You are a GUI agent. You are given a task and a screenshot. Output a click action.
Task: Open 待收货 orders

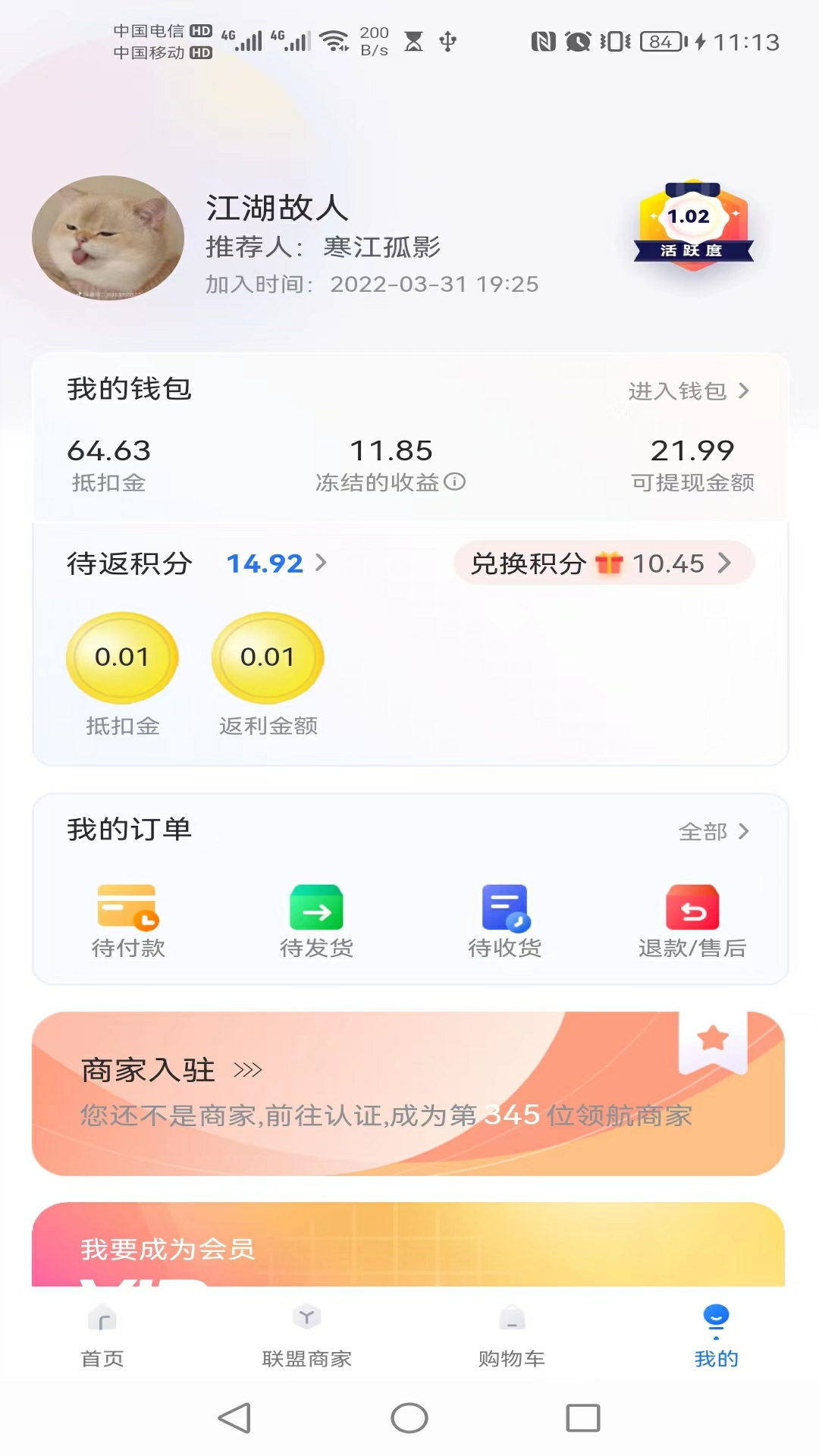(x=505, y=921)
